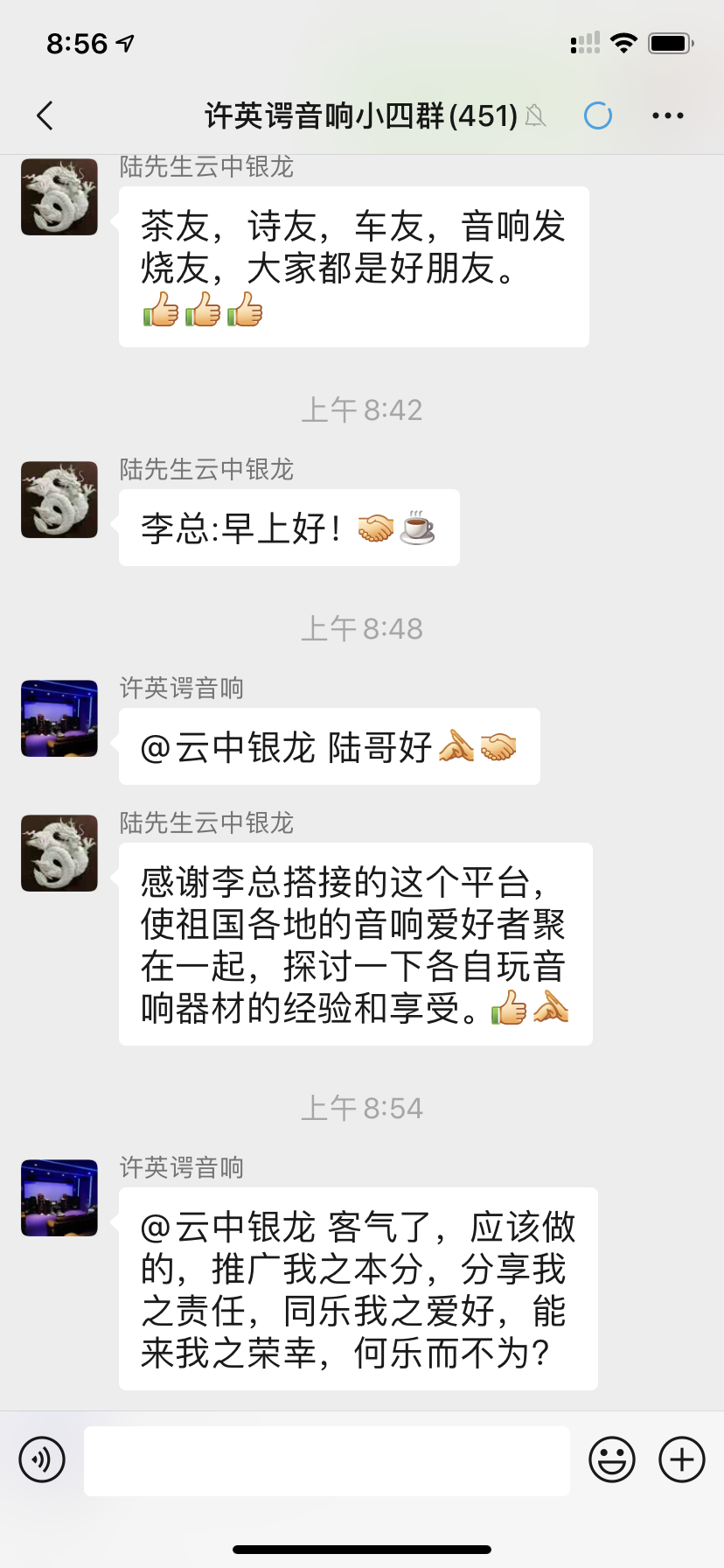Open 许英谔音响's avatar beside 客气了 message

59,1198
